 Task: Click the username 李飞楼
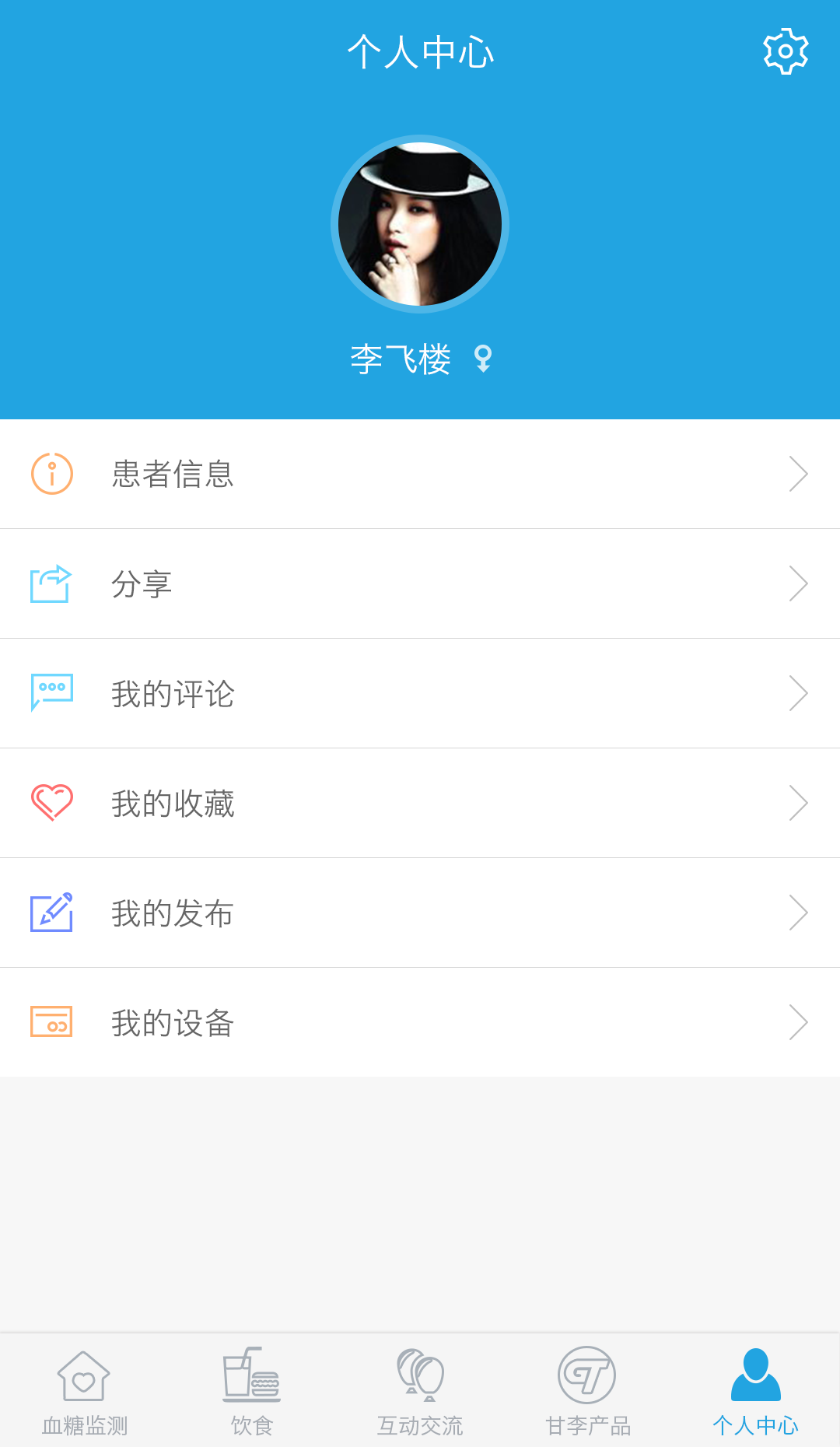(x=401, y=359)
